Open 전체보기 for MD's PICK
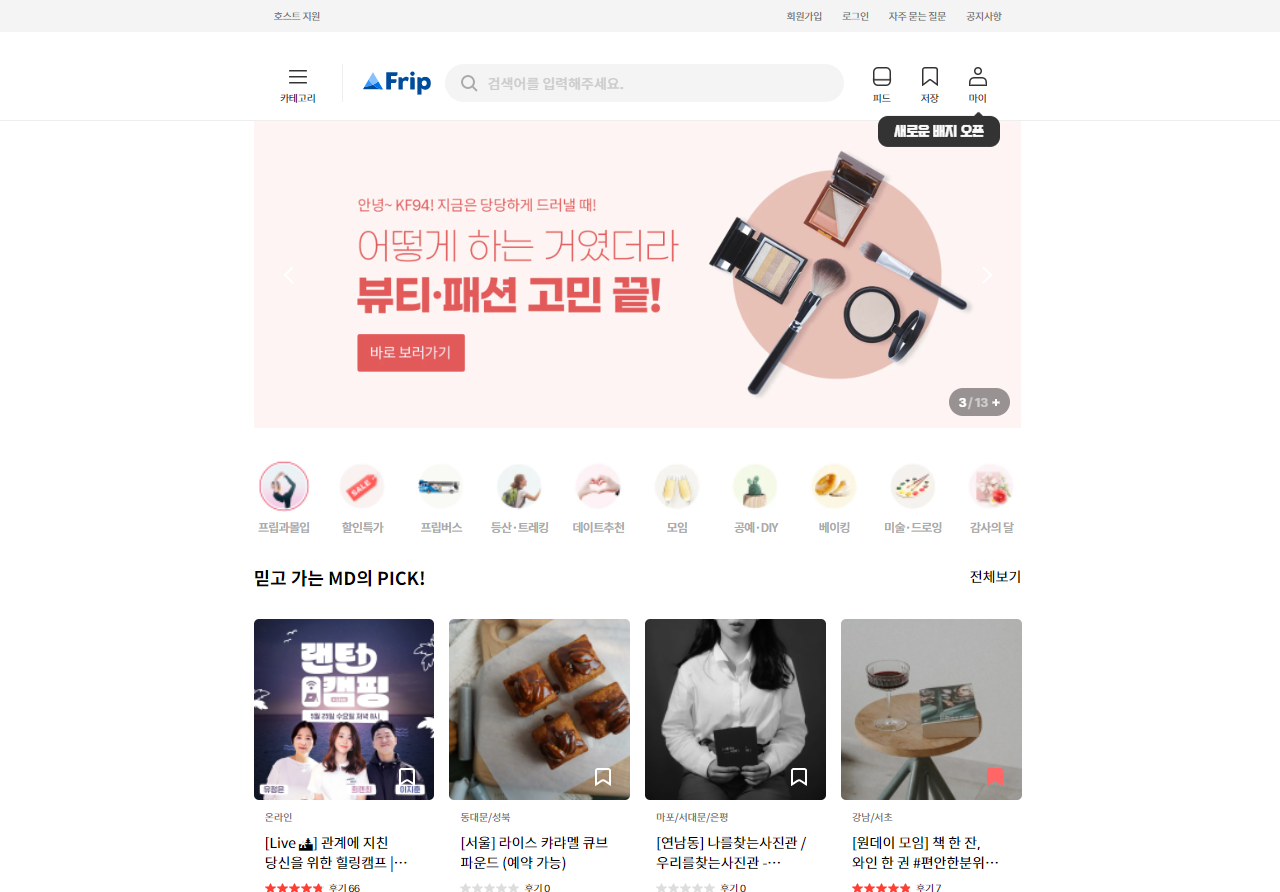 995,577
